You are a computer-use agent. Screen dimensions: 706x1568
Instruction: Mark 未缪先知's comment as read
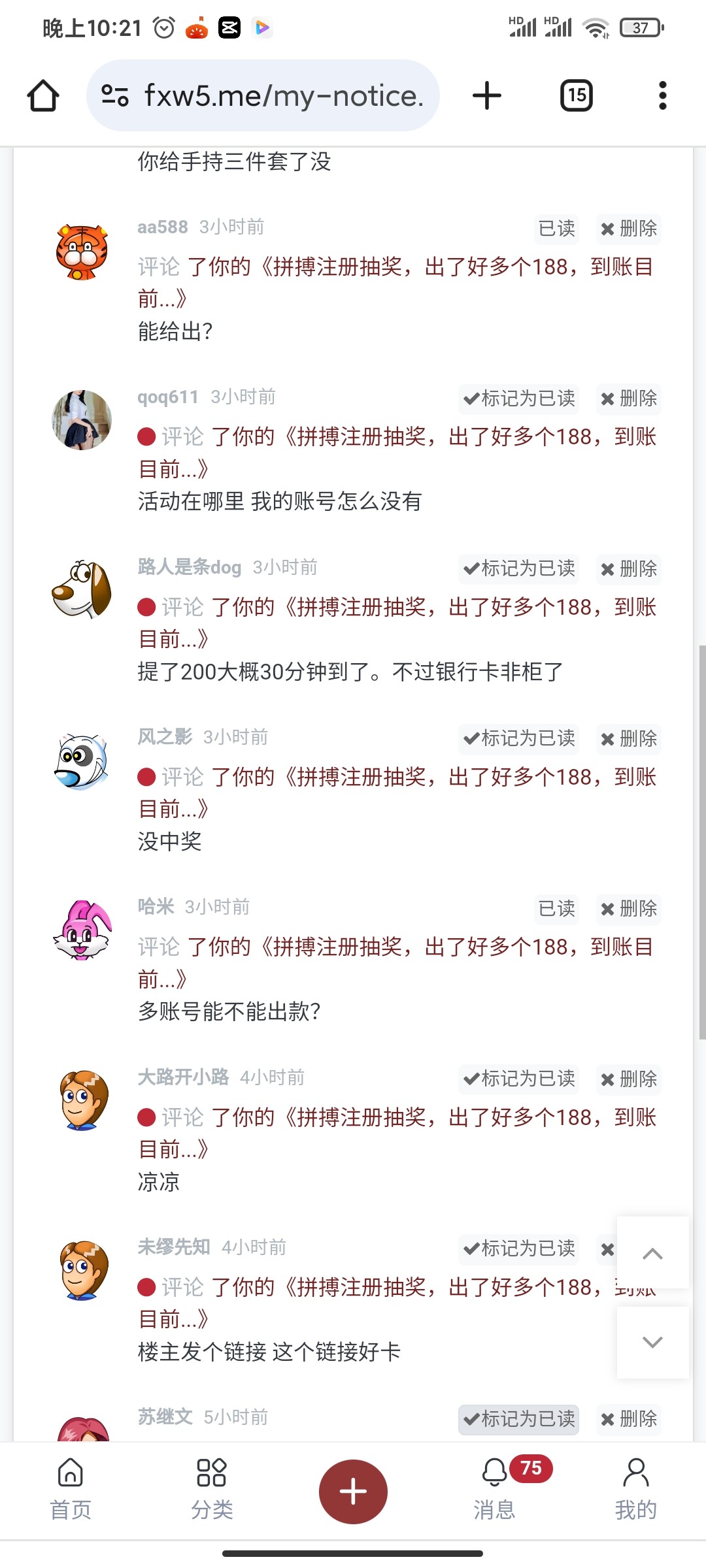[519, 1249]
